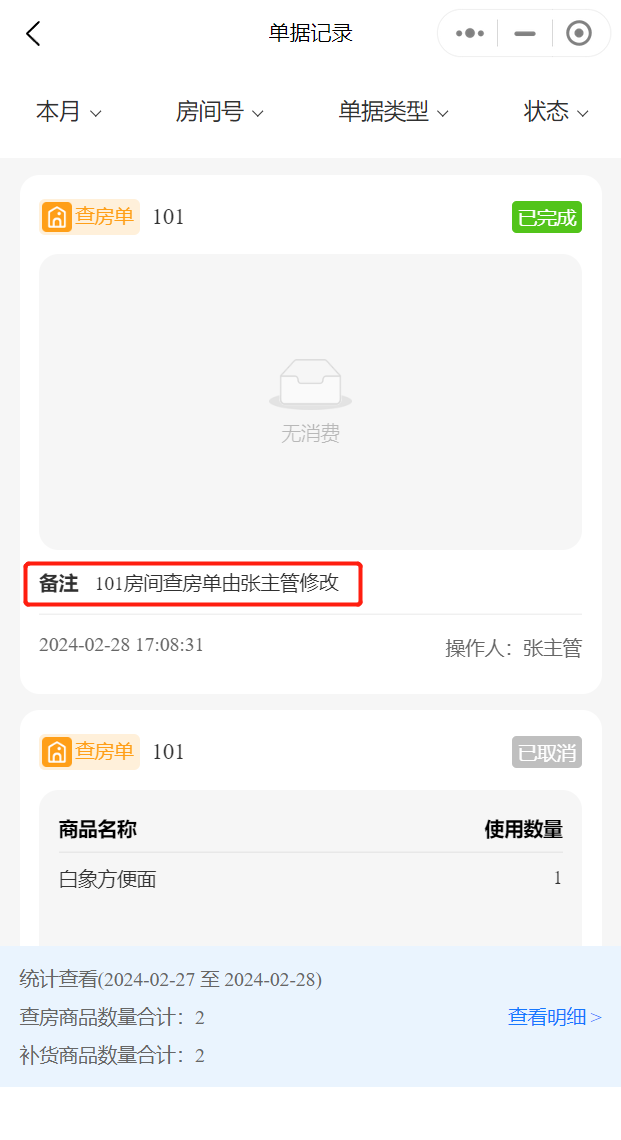Open the 状态 filter dropdown
Viewport: 621px width, 1140px height.
click(556, 112)
